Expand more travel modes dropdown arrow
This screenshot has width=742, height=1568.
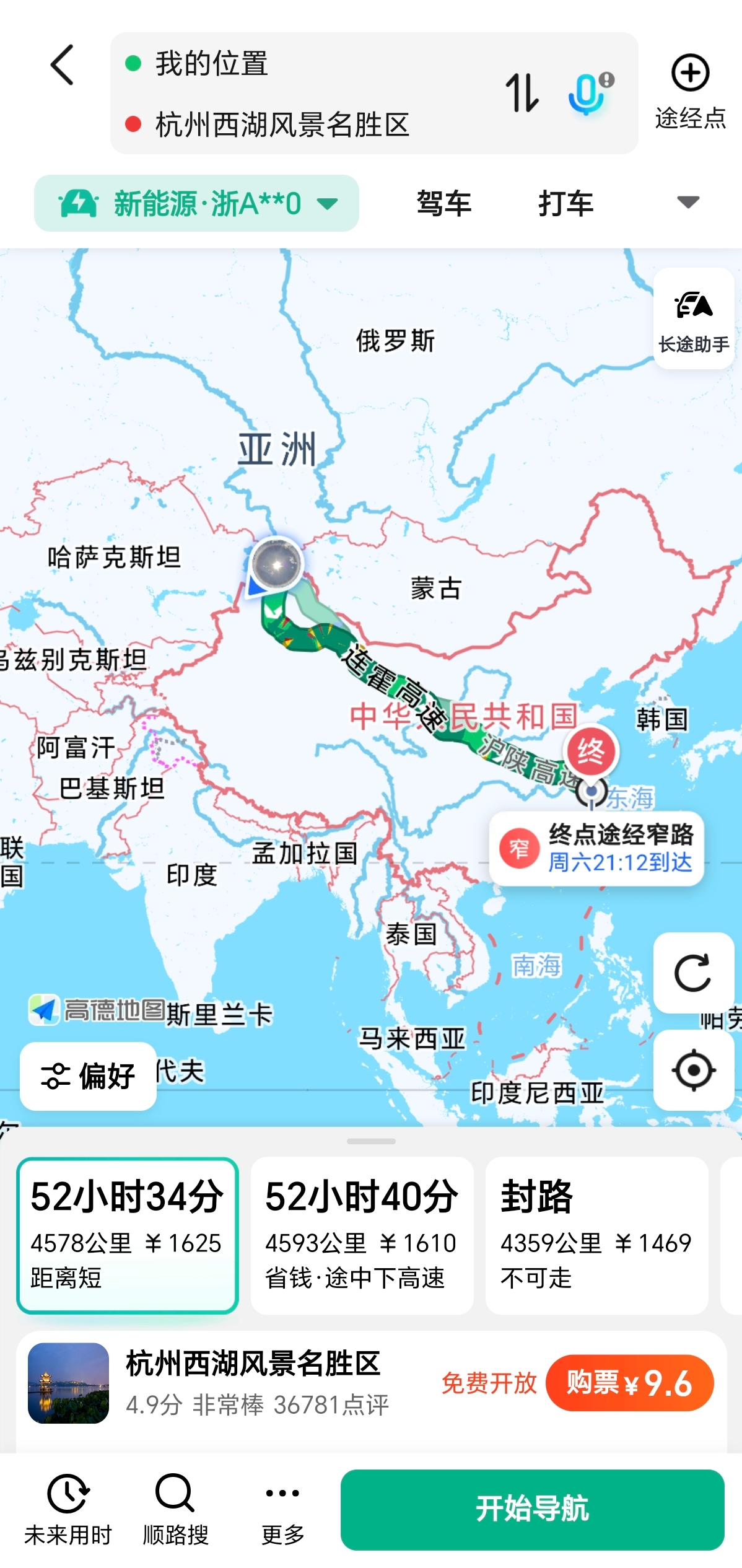pyautogui.click(x=687, y=202)
